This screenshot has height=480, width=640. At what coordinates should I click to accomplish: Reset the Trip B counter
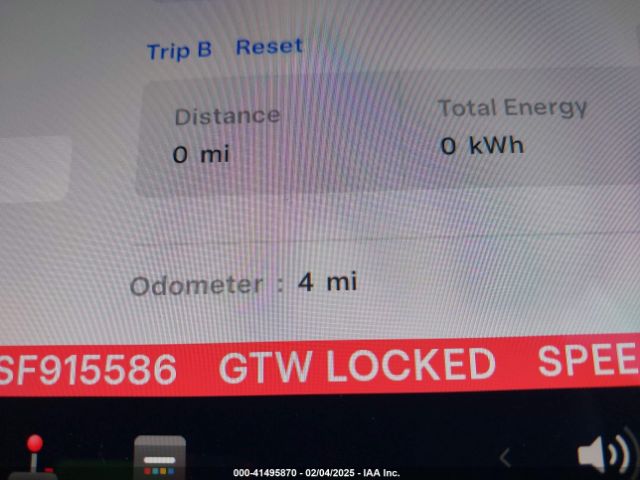pyautogui.click(x=268, y=47)
